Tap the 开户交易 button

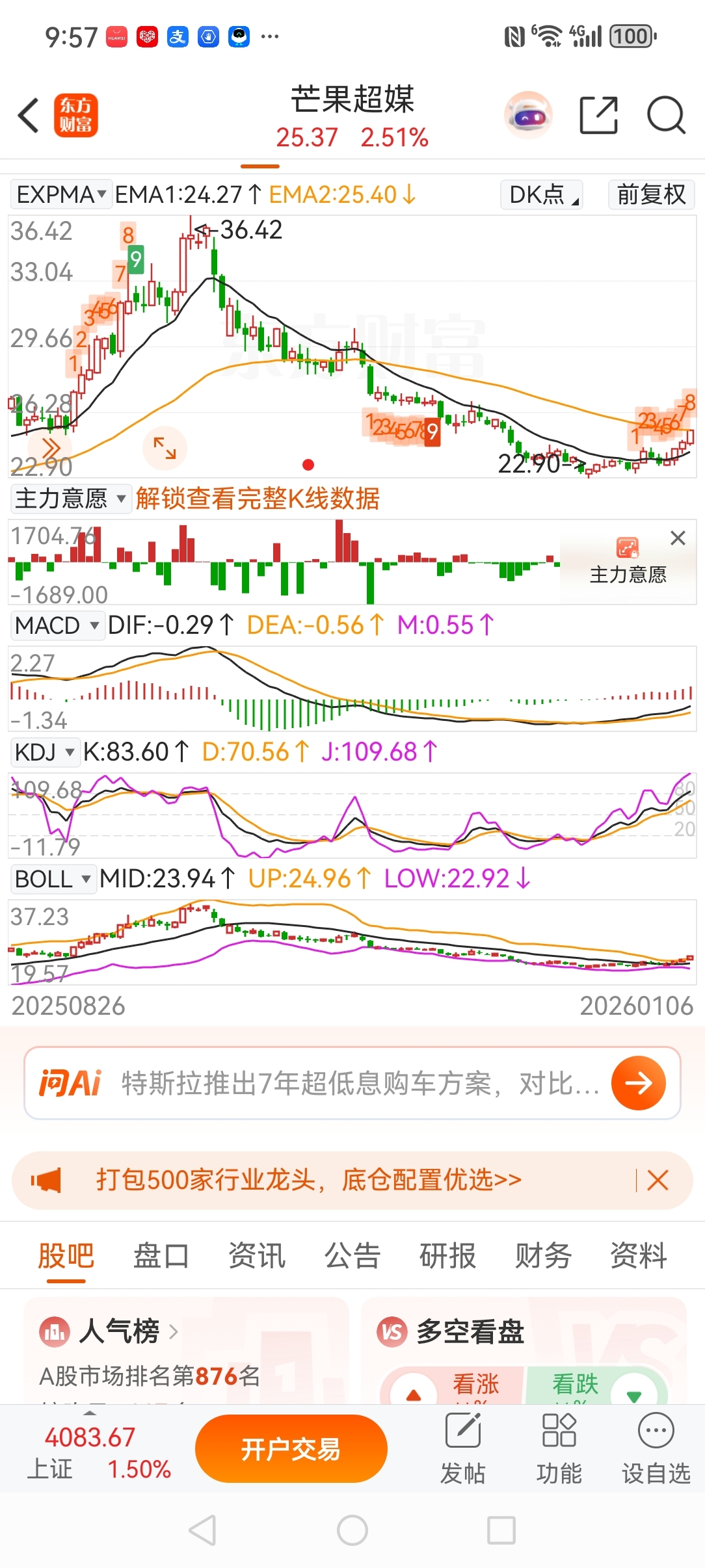(x=291, y=1449)
